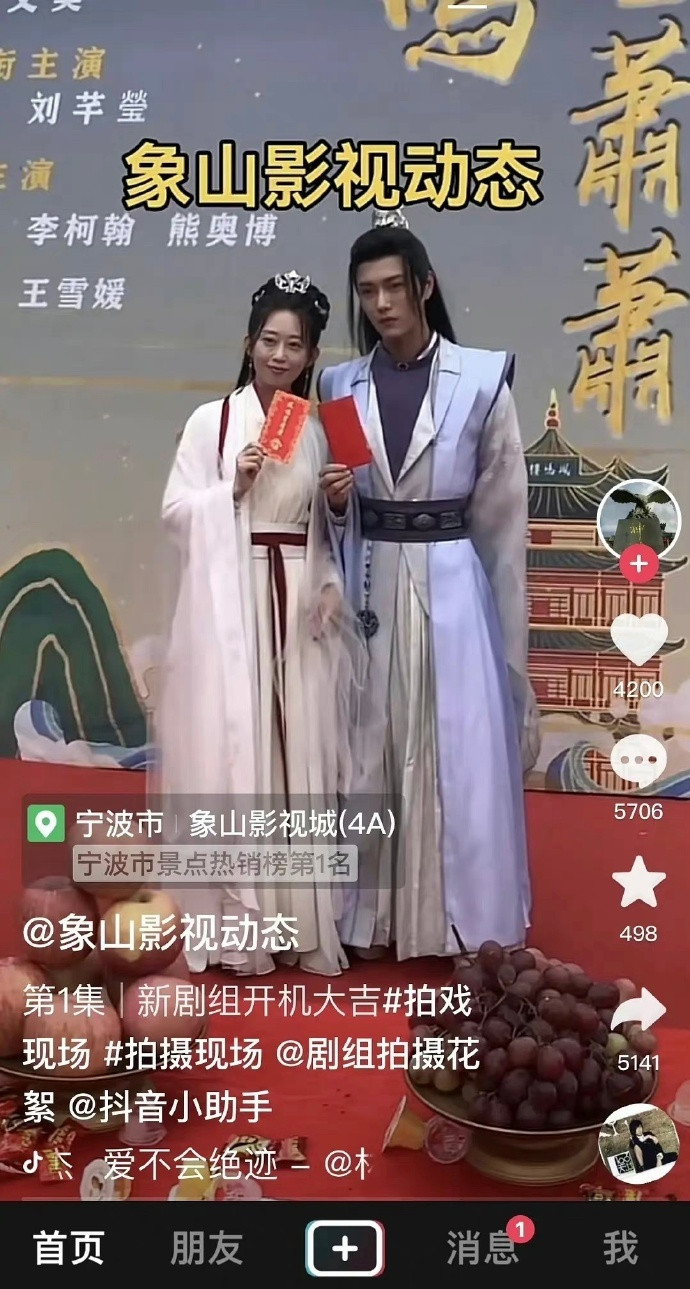Switch to the 朋友 tab
Image resolution: width=690 pixels, height=1289 pixels.
click(x=206, y=1247)
